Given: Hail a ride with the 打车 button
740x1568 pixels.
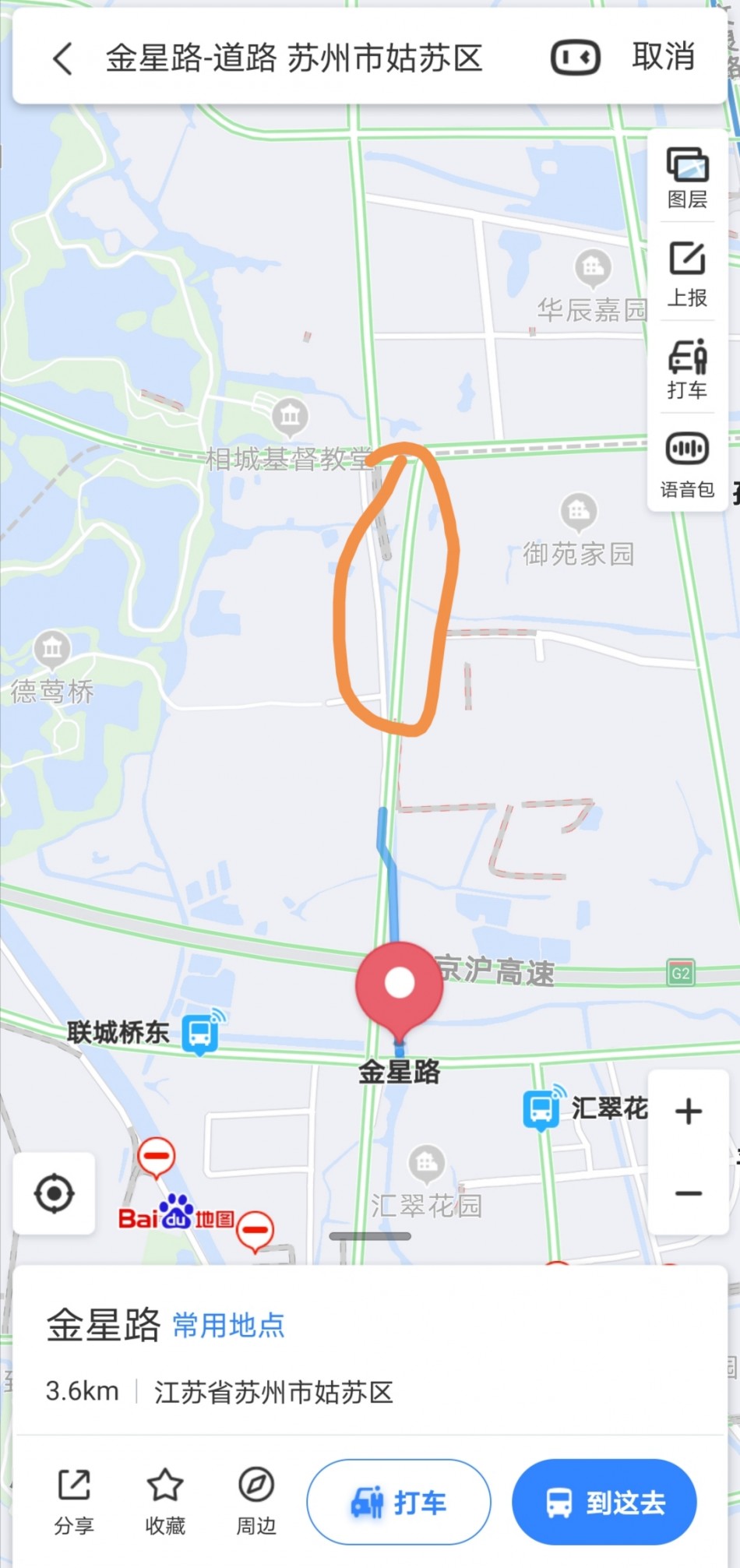Looking at the screenshot, I should tap(399, 1502).
